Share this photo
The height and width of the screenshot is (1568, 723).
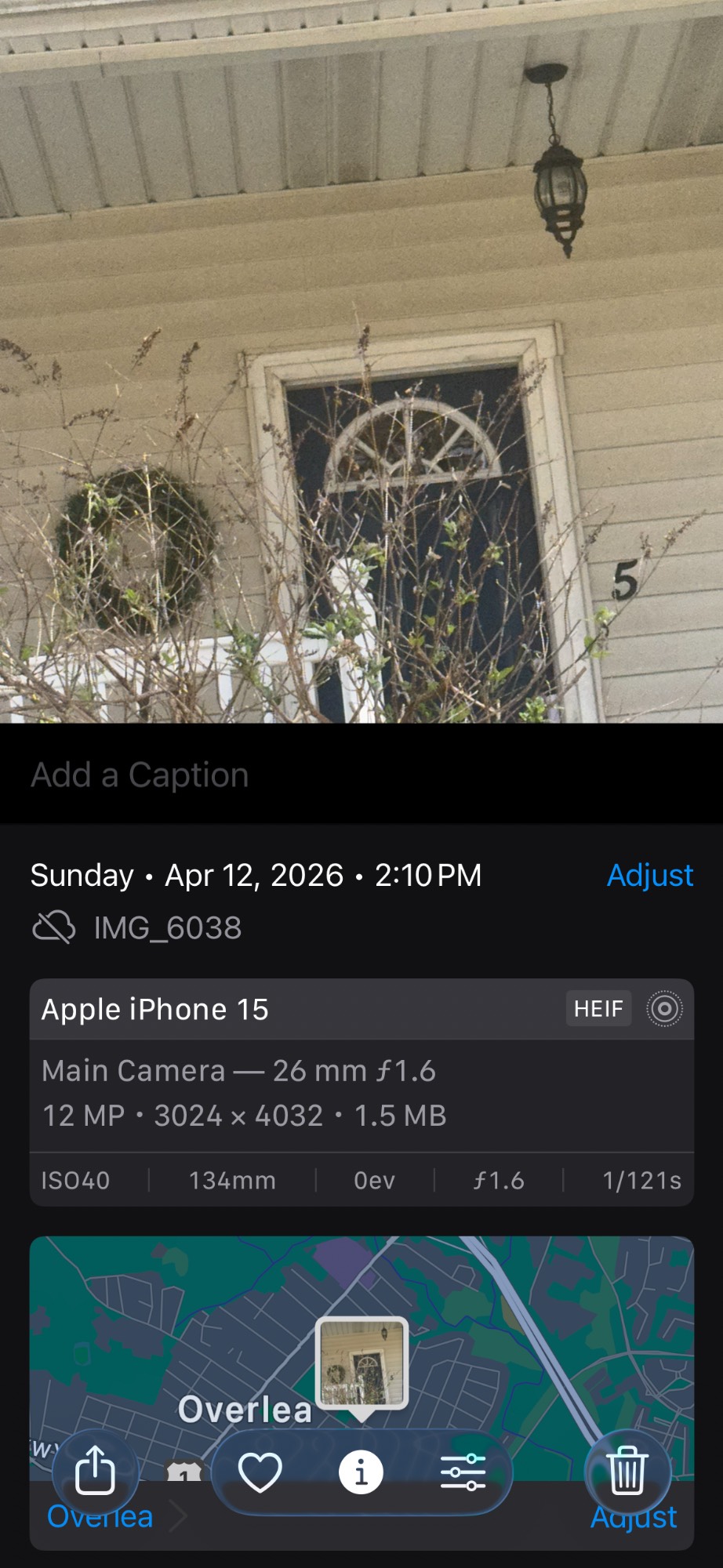pos(95,1472)
